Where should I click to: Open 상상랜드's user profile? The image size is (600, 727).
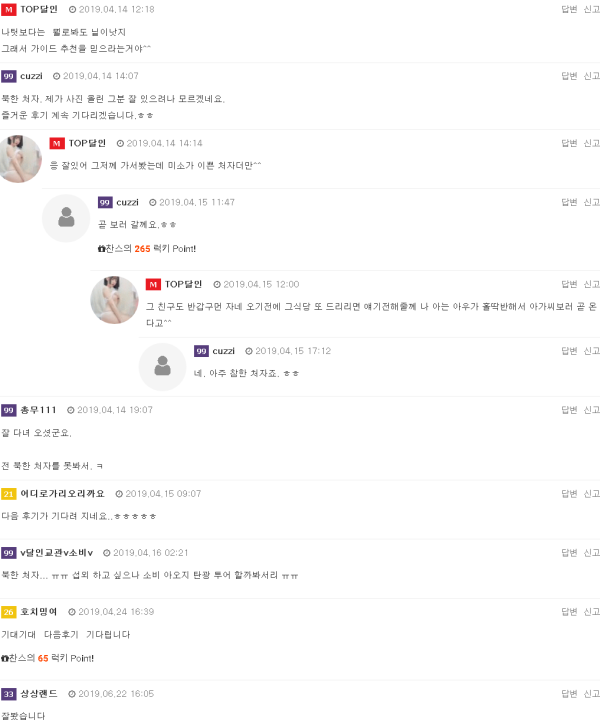tap(38, 693)
